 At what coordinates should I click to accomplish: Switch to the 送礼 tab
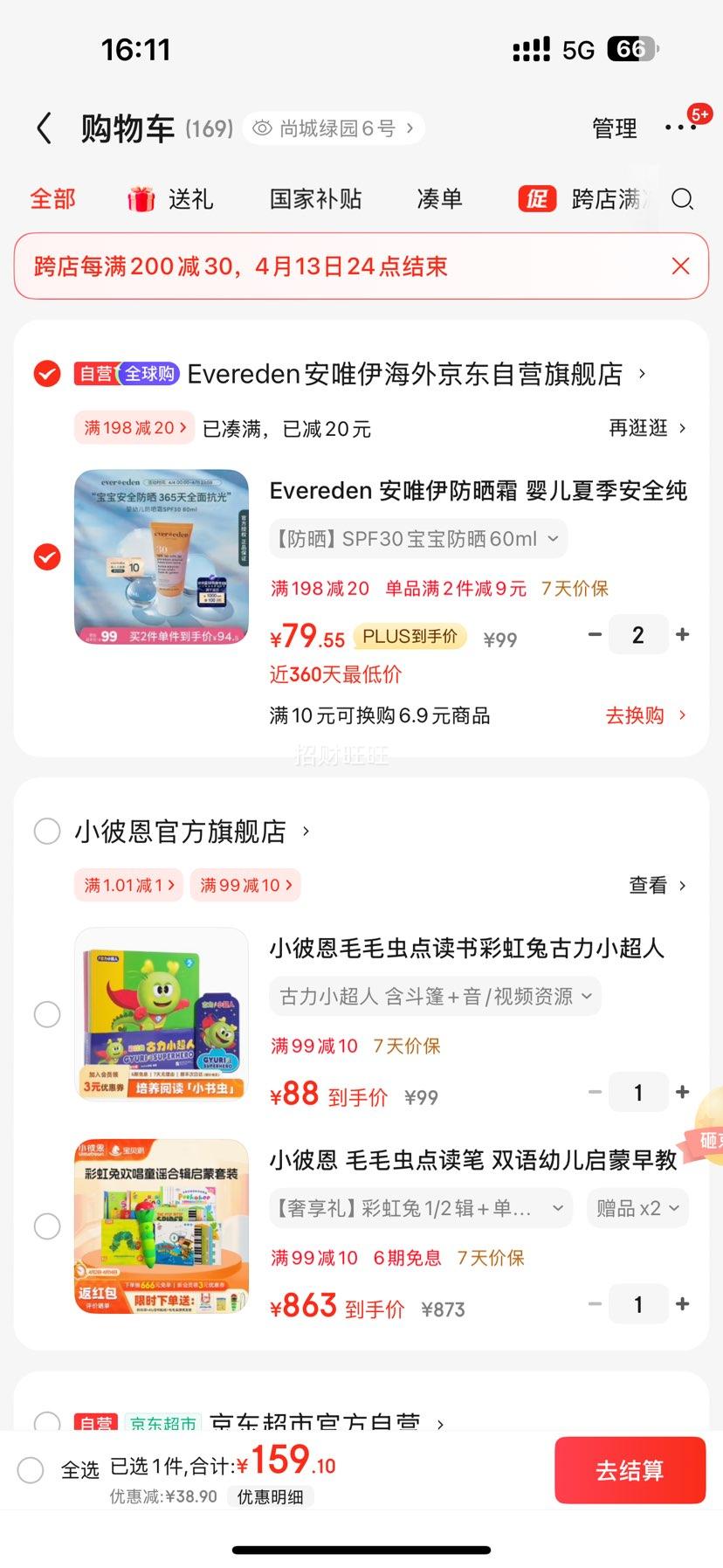coord(171,199)
